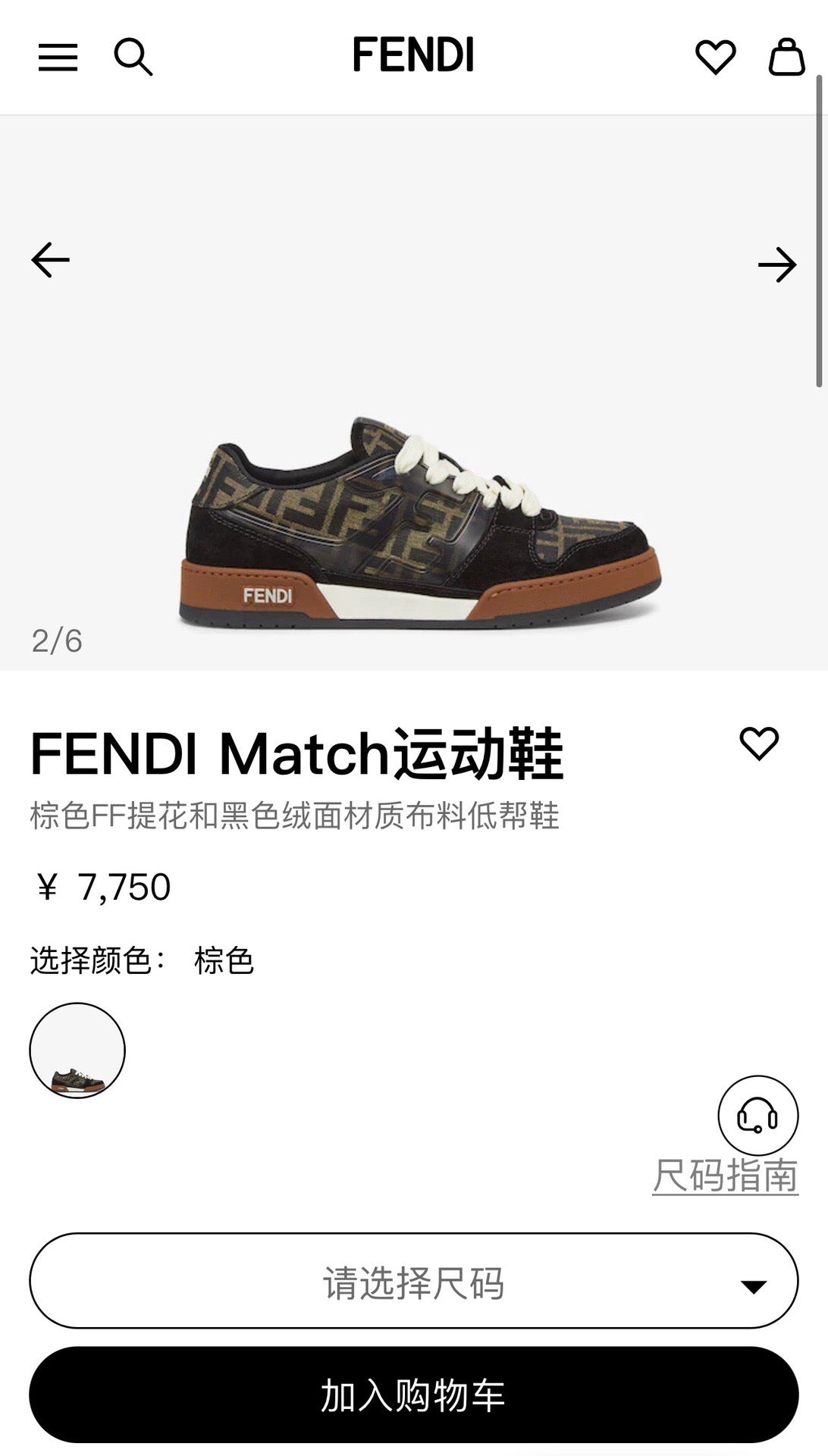
Task: Open the wishlist heart in header
Action: click(x=715, y=58)
